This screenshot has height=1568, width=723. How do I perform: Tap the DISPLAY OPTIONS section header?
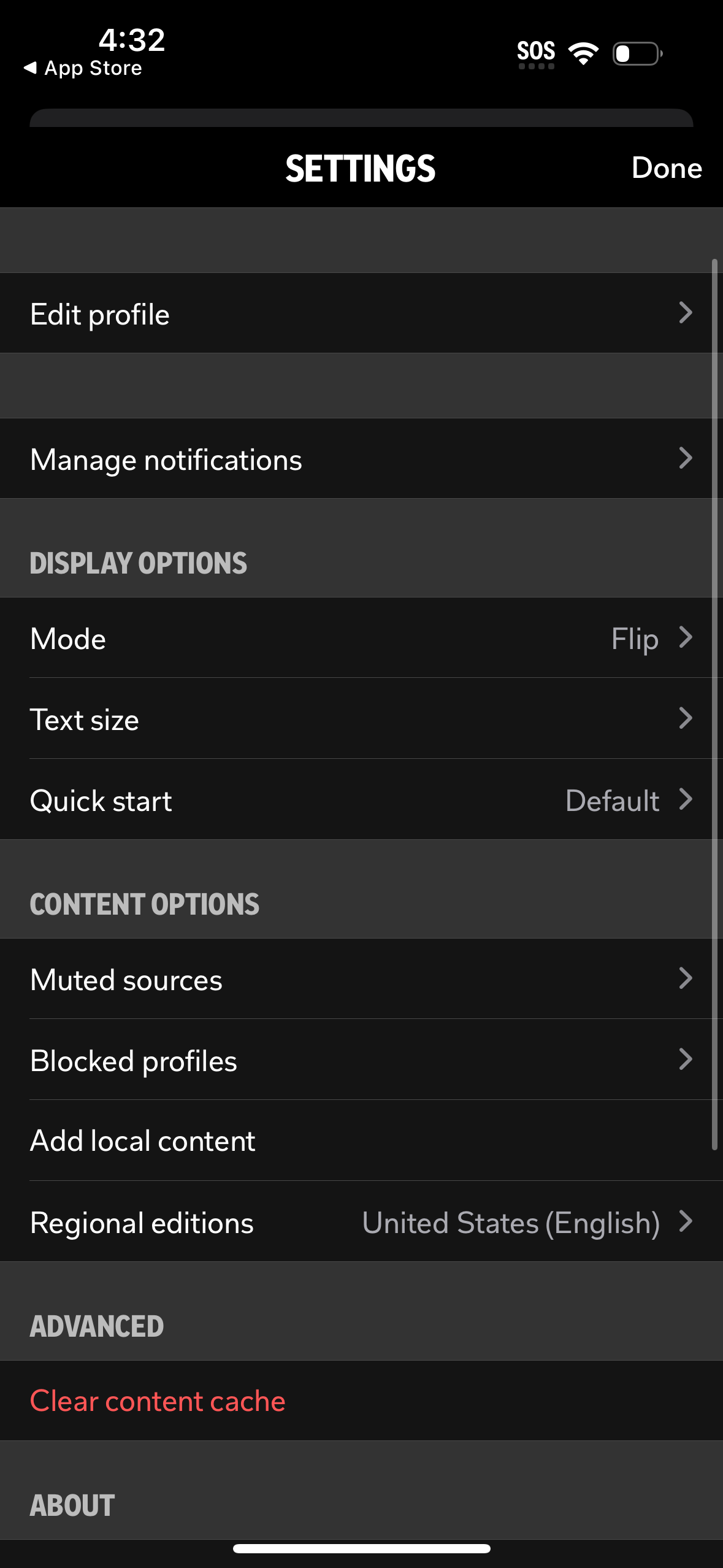(x=138, y=563)
